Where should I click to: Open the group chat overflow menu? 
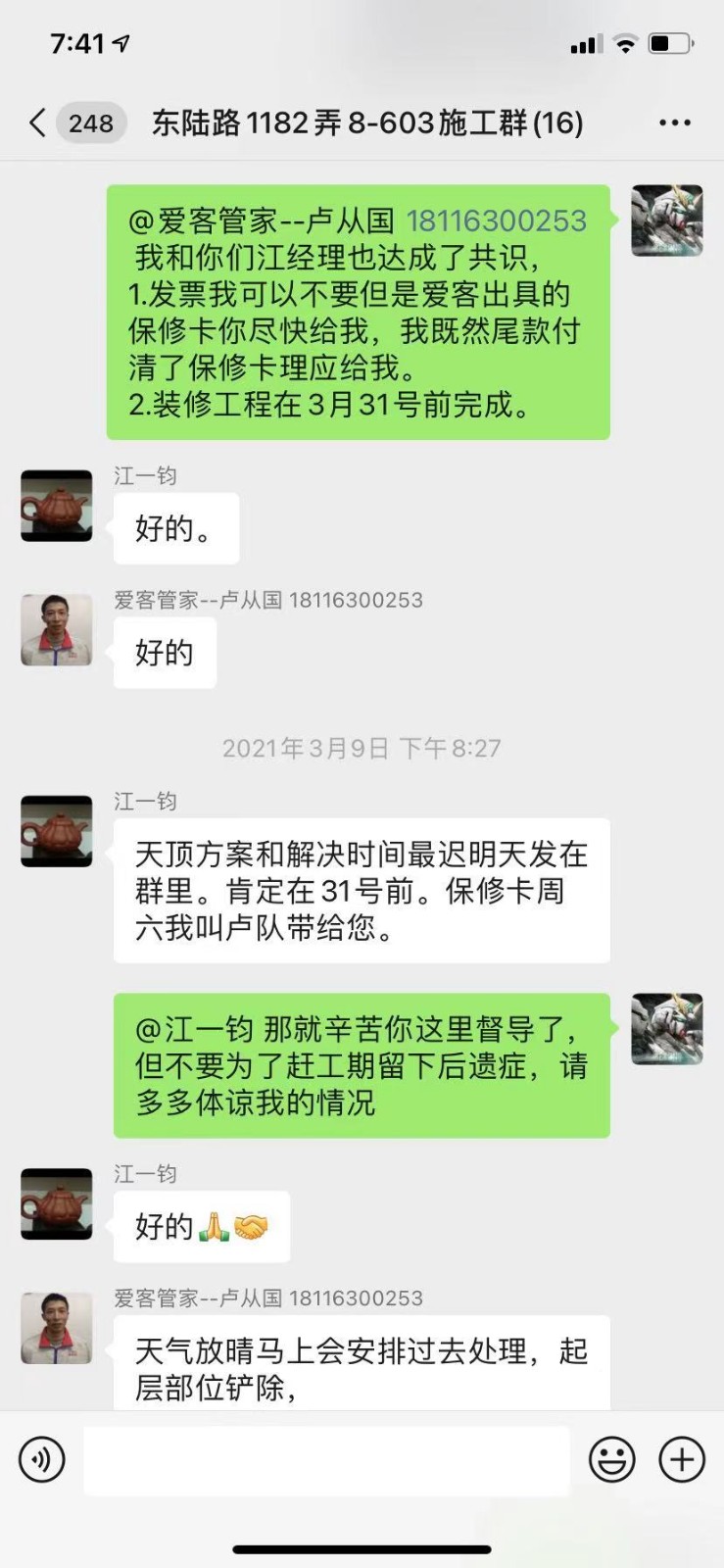click(674, 122)
